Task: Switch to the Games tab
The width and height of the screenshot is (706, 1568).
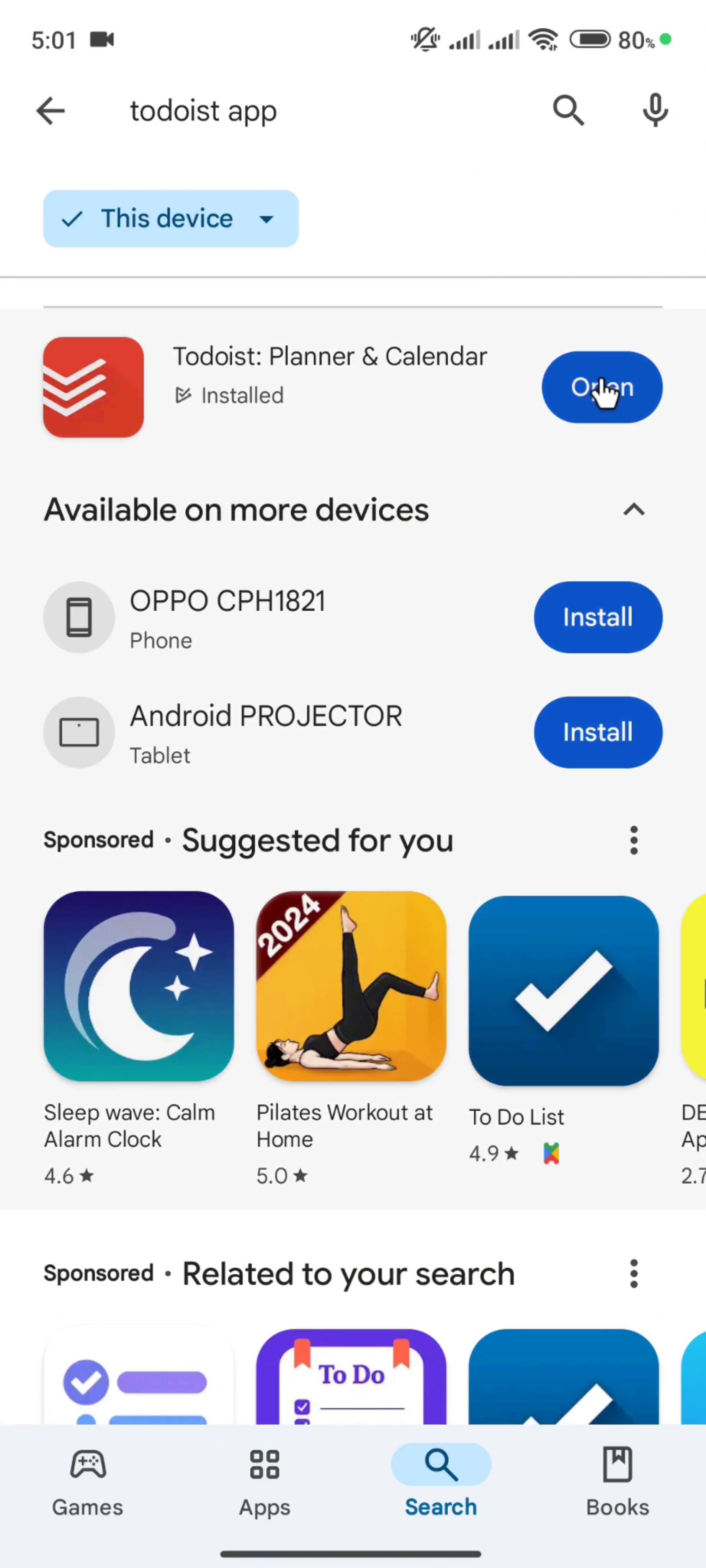Action: point(88,1481)
